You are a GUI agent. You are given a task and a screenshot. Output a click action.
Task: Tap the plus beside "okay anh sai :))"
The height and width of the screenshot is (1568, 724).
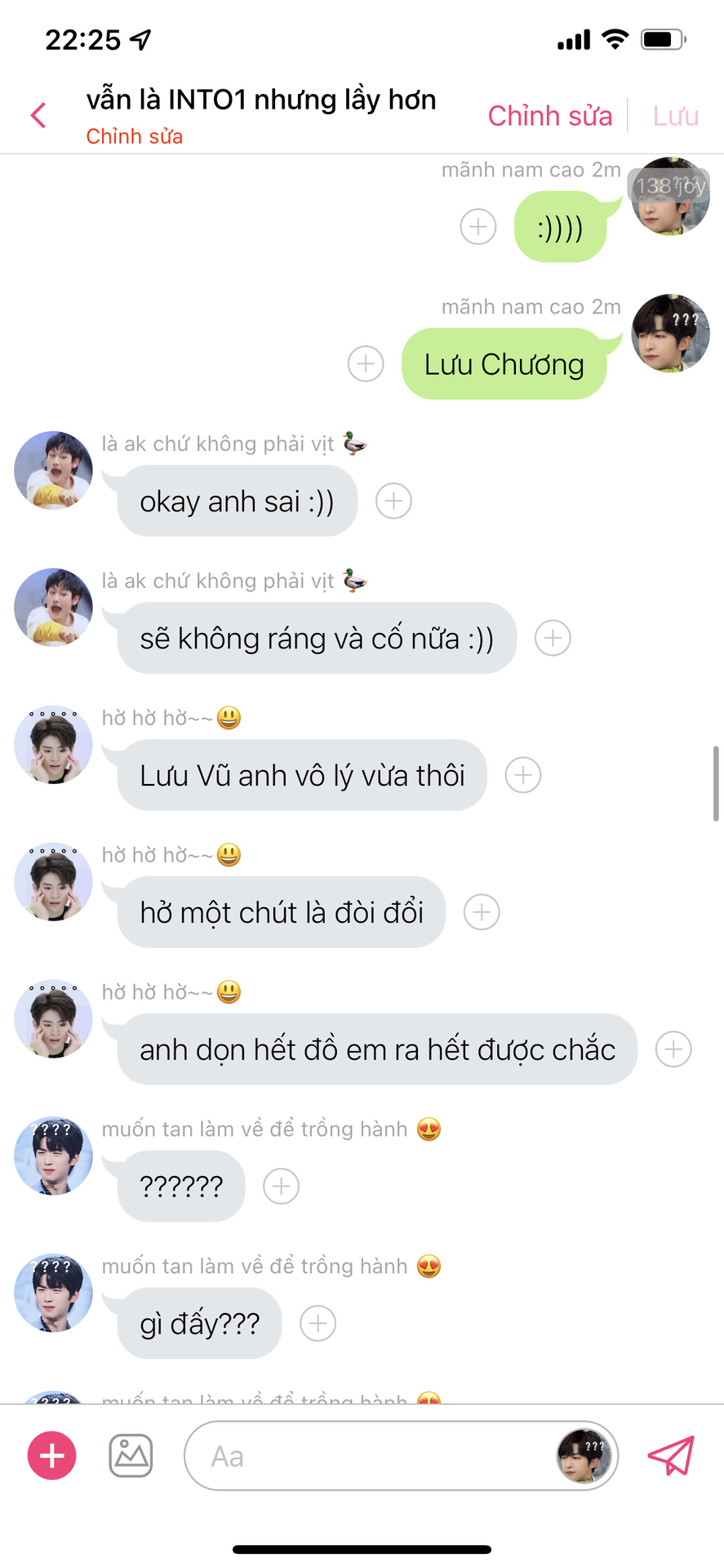[x=393, y=501]
